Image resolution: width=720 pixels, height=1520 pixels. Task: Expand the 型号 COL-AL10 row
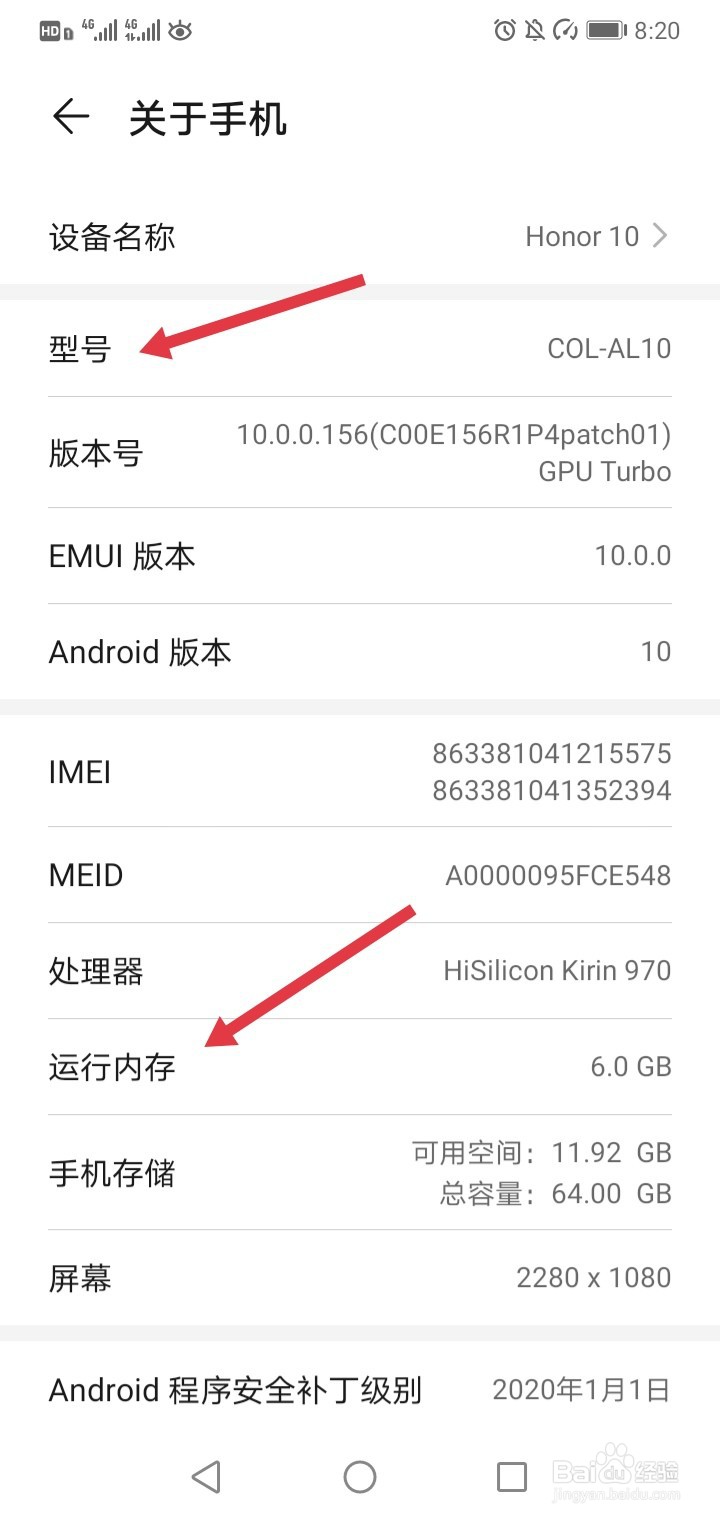(360, 349)
